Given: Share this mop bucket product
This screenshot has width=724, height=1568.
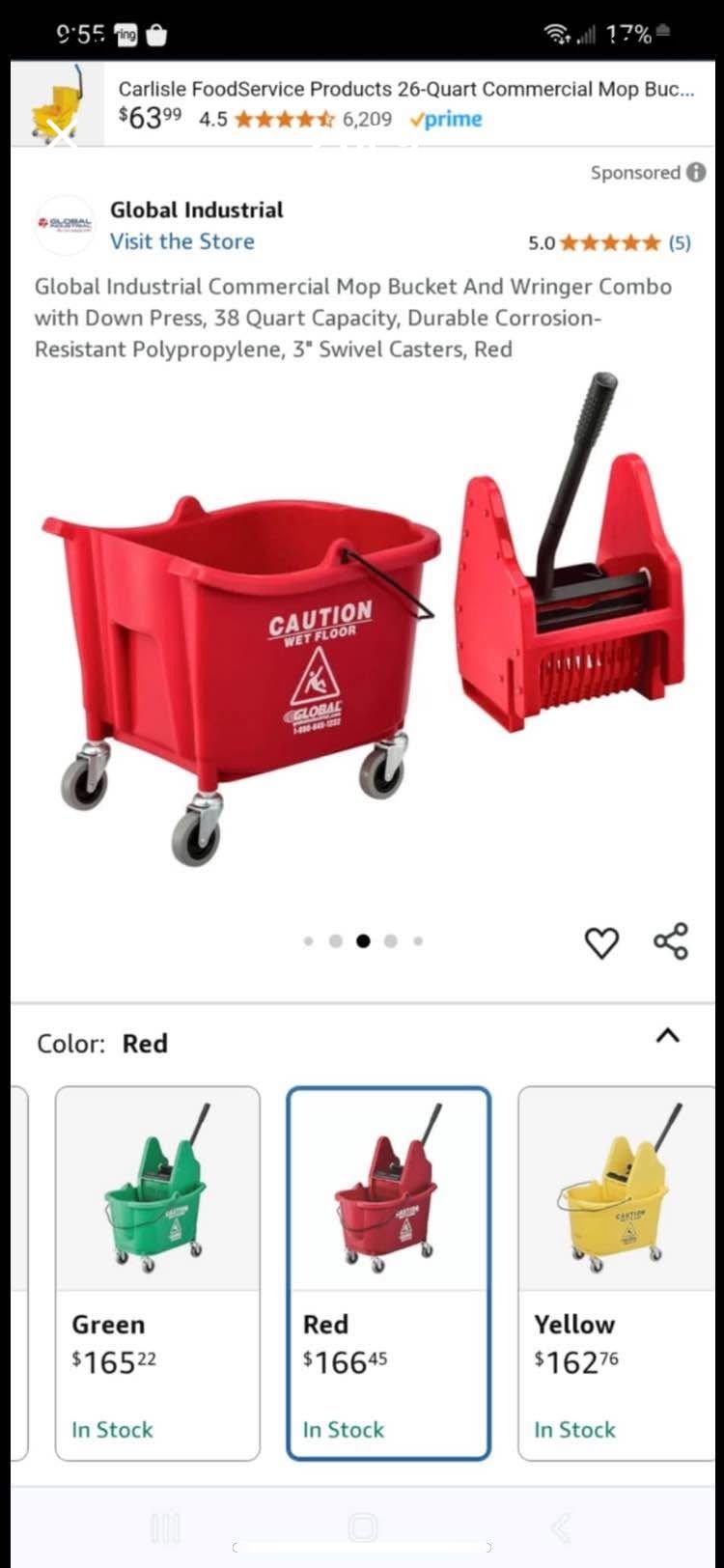Looking at the screenshot, I should click(x=671, y=941).
